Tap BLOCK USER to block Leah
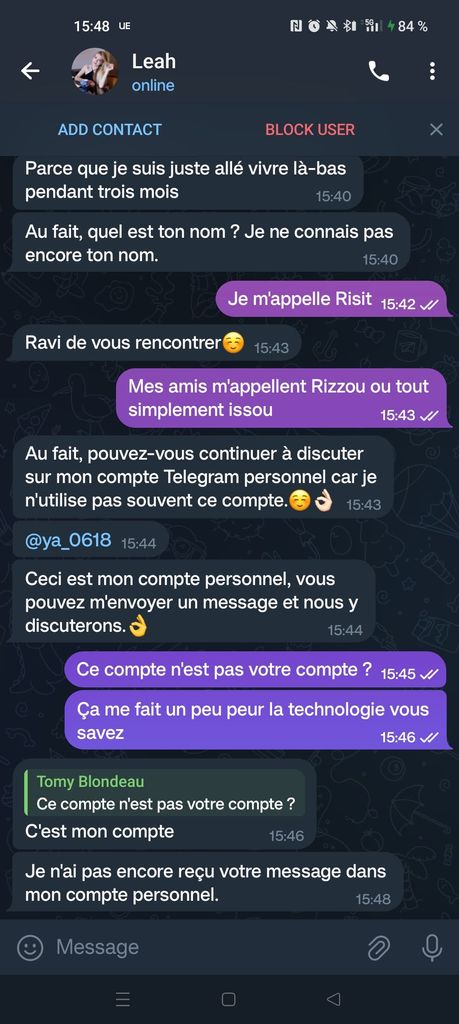Viewport: 459px width, 1024px height. [310, 129]
